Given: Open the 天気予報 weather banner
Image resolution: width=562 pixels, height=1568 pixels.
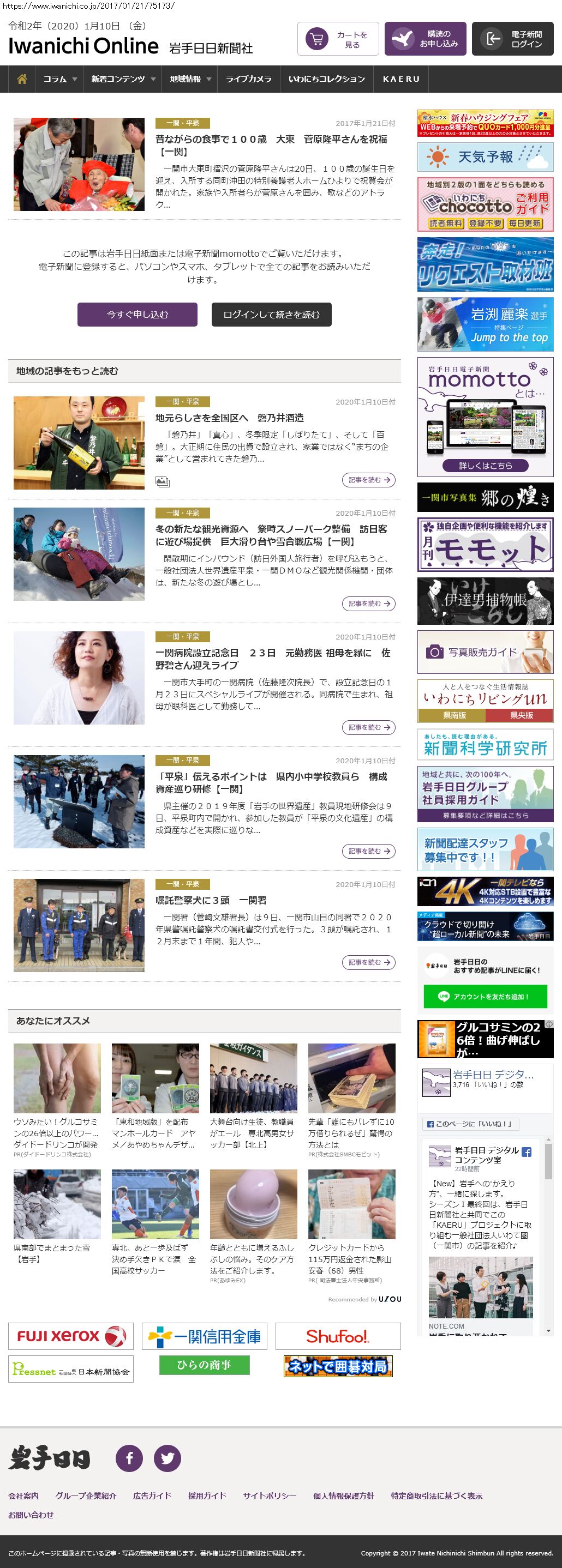Looking at the screenshot, I should point(485,157).
